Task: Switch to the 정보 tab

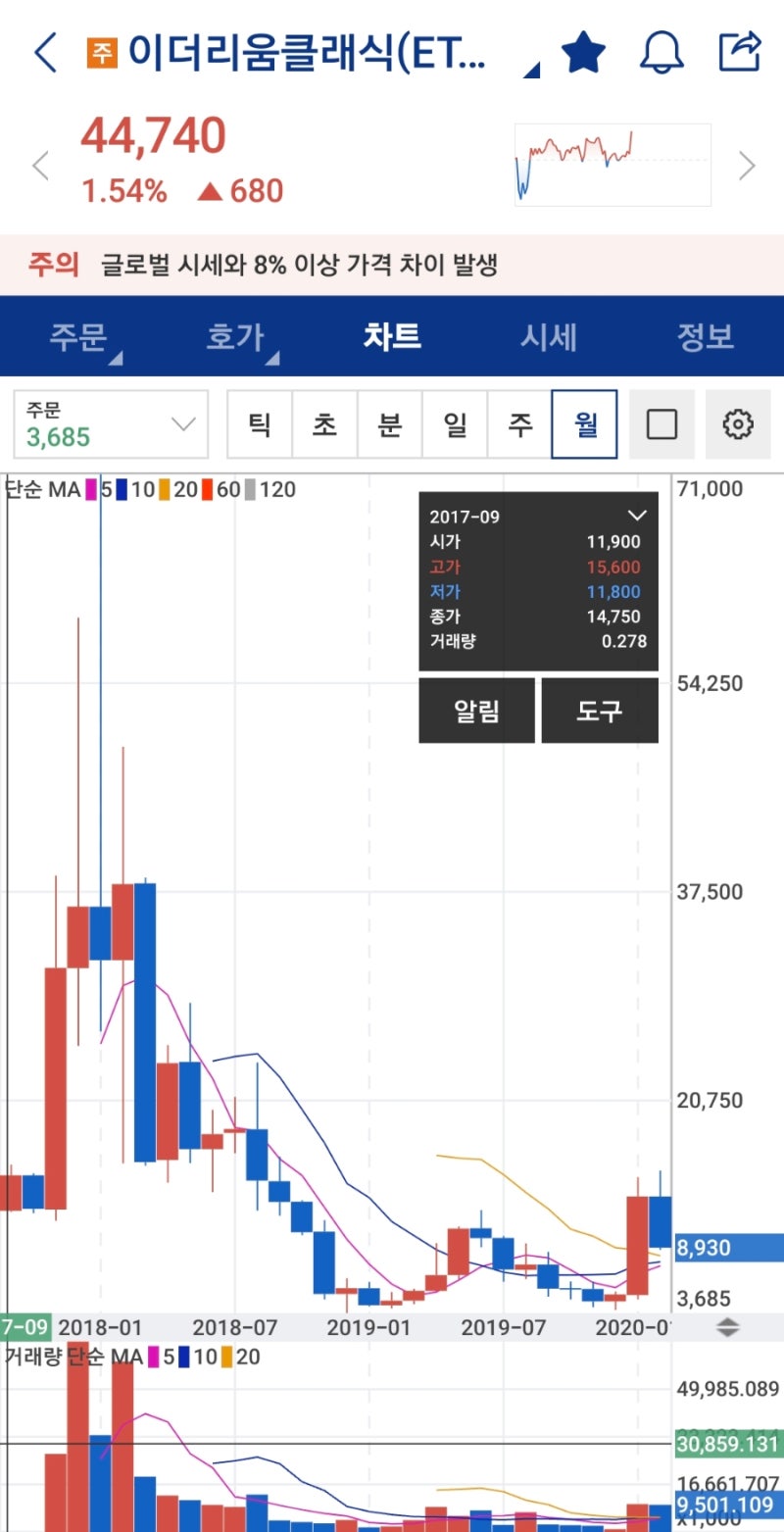Action: (706, 337)
